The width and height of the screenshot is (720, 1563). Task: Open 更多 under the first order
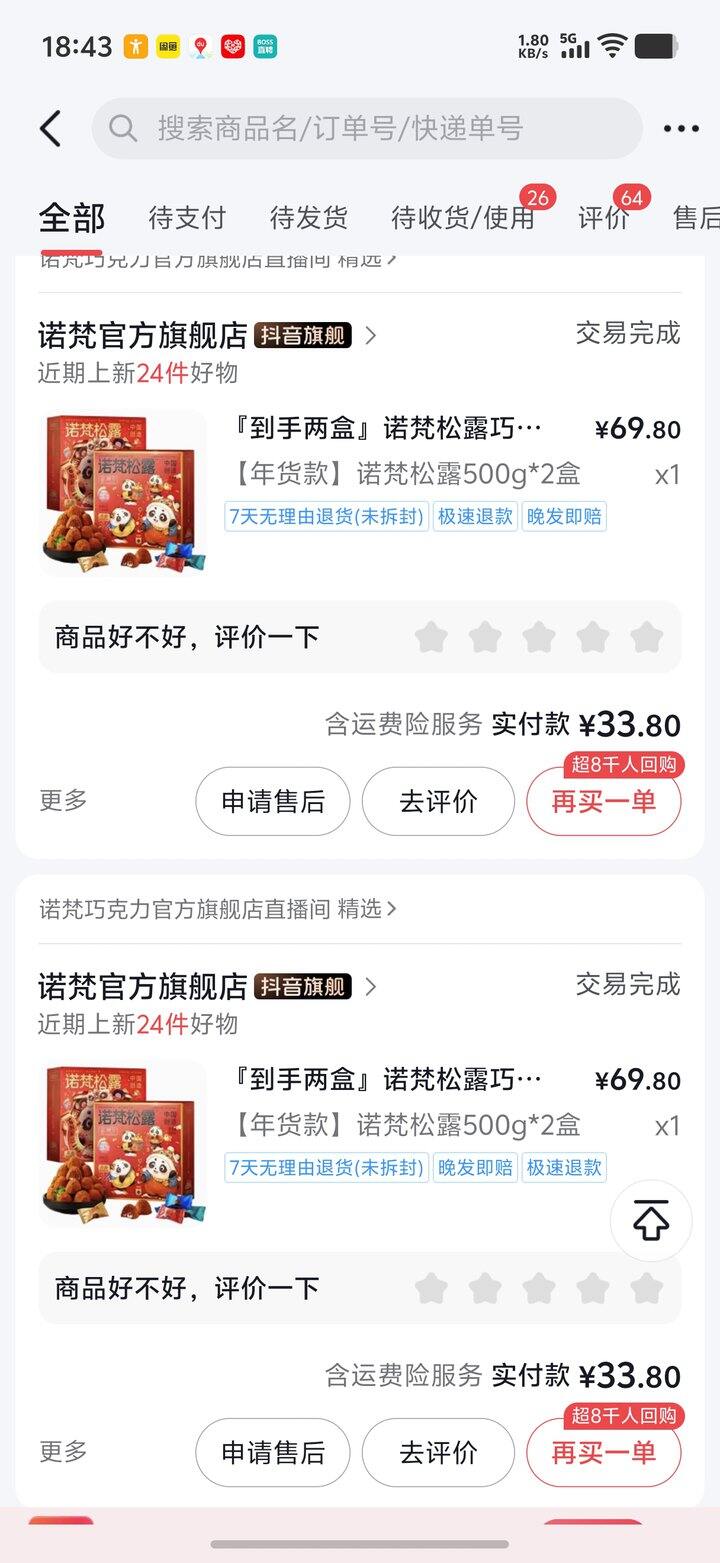tap(62, 801)
